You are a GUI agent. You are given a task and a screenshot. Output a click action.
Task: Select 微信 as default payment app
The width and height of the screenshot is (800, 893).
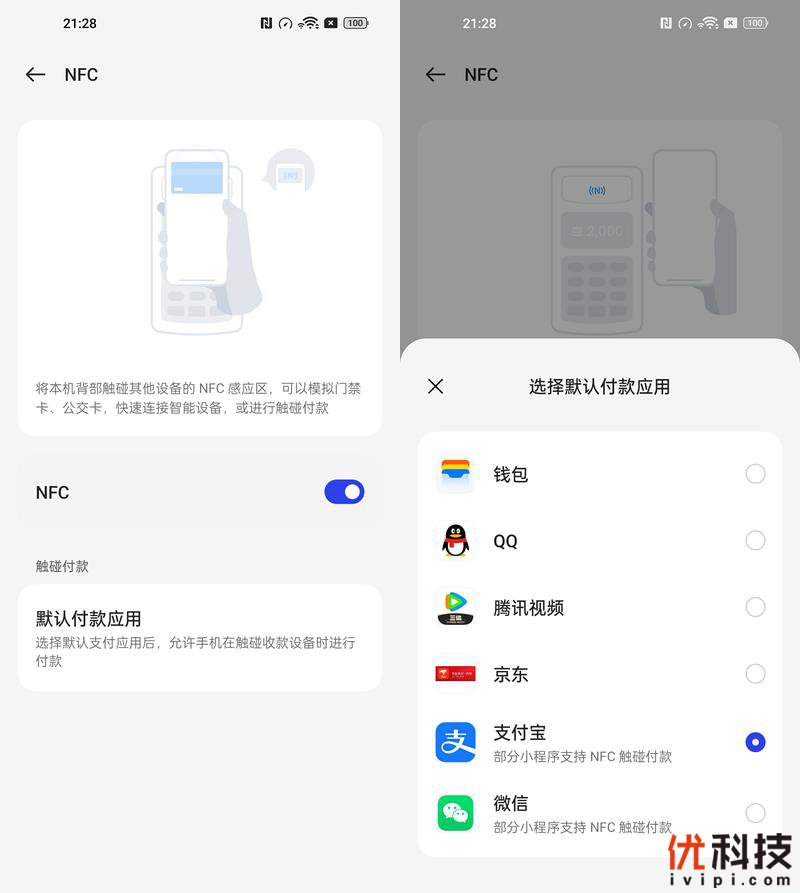tap(755, 812)
